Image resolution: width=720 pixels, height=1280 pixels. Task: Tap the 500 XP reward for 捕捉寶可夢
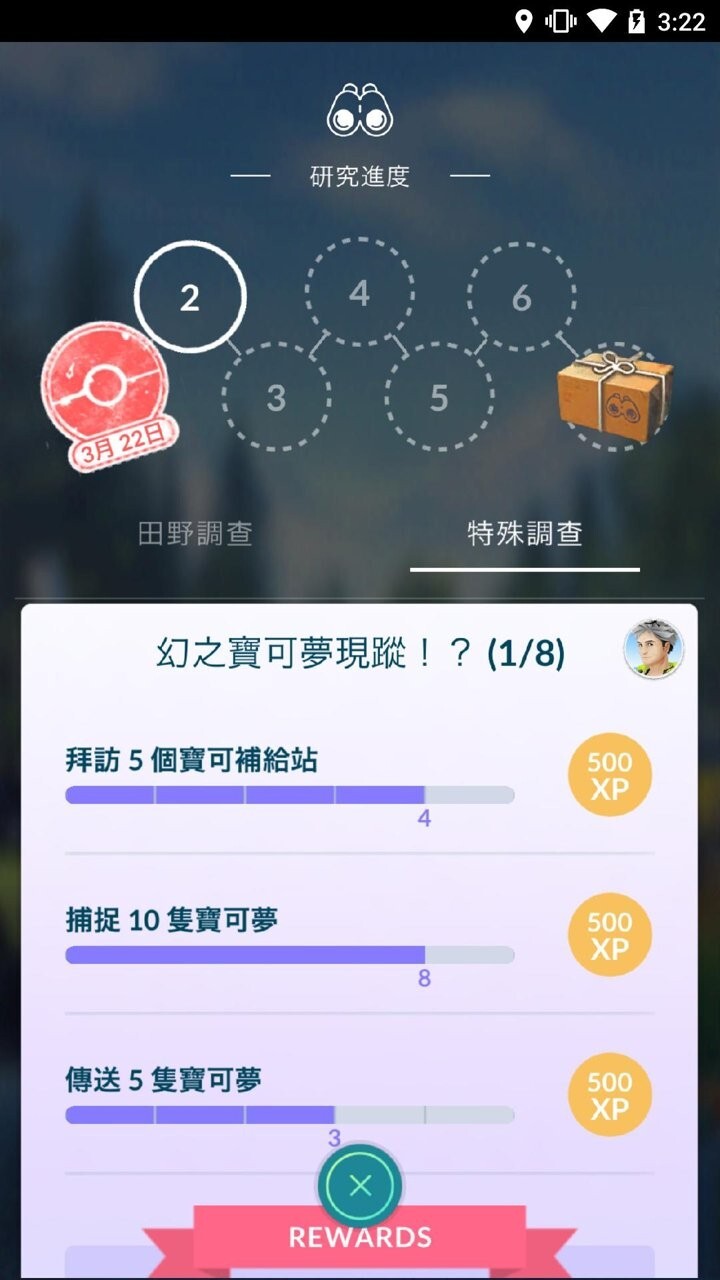pos(609,935)
